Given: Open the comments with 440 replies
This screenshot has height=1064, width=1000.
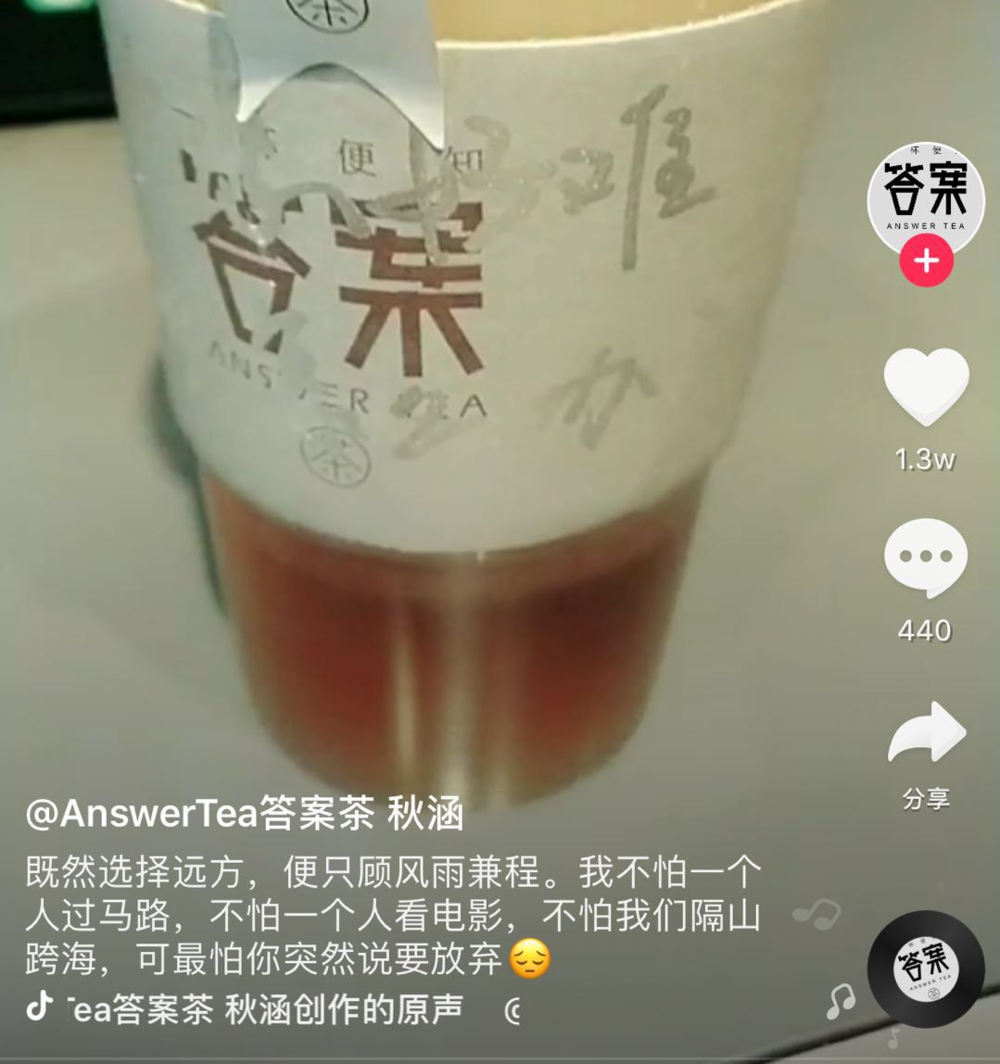Looking at the screenshot, I should coord(925,559).
